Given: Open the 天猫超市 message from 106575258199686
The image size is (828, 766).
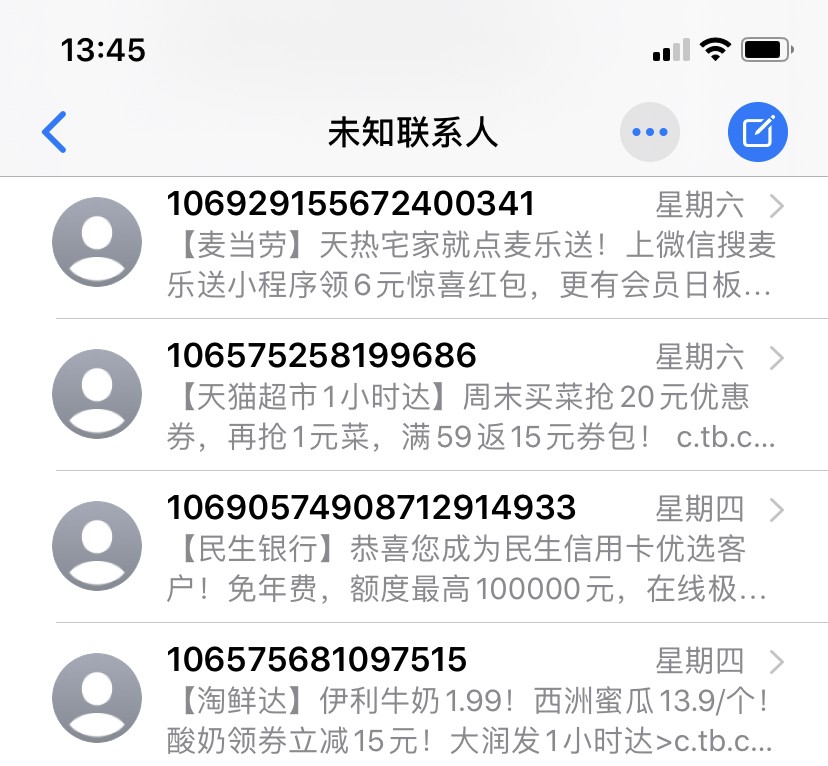Looking at the screenshot, I should 470,397.
